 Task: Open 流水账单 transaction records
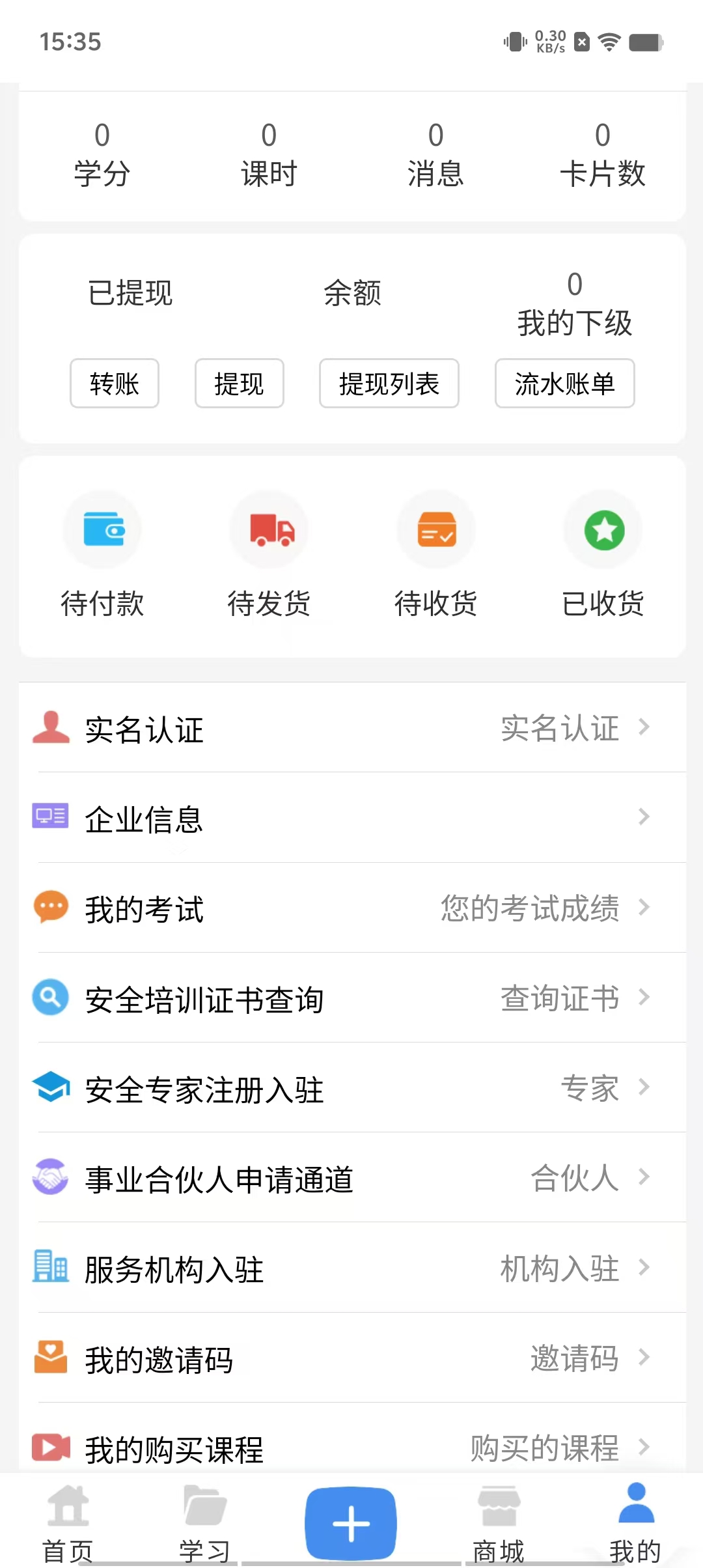tap(564, 384)
